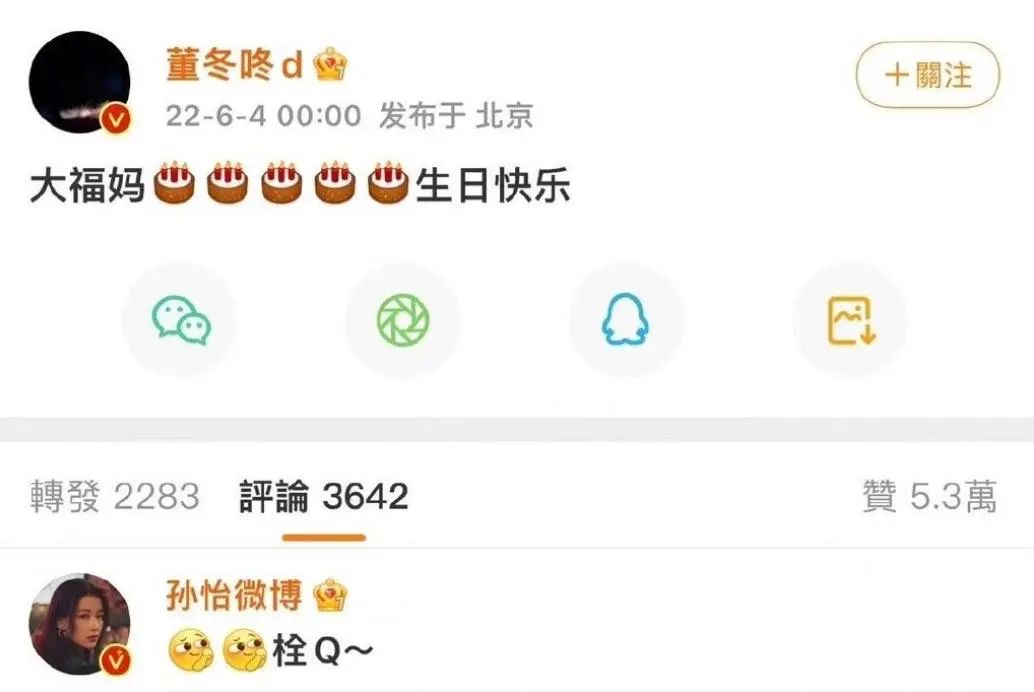This screenshot has width=1034, height=692.
Task: Open 董冬咚d's profile avatar
Action: [x=79, y=81]
